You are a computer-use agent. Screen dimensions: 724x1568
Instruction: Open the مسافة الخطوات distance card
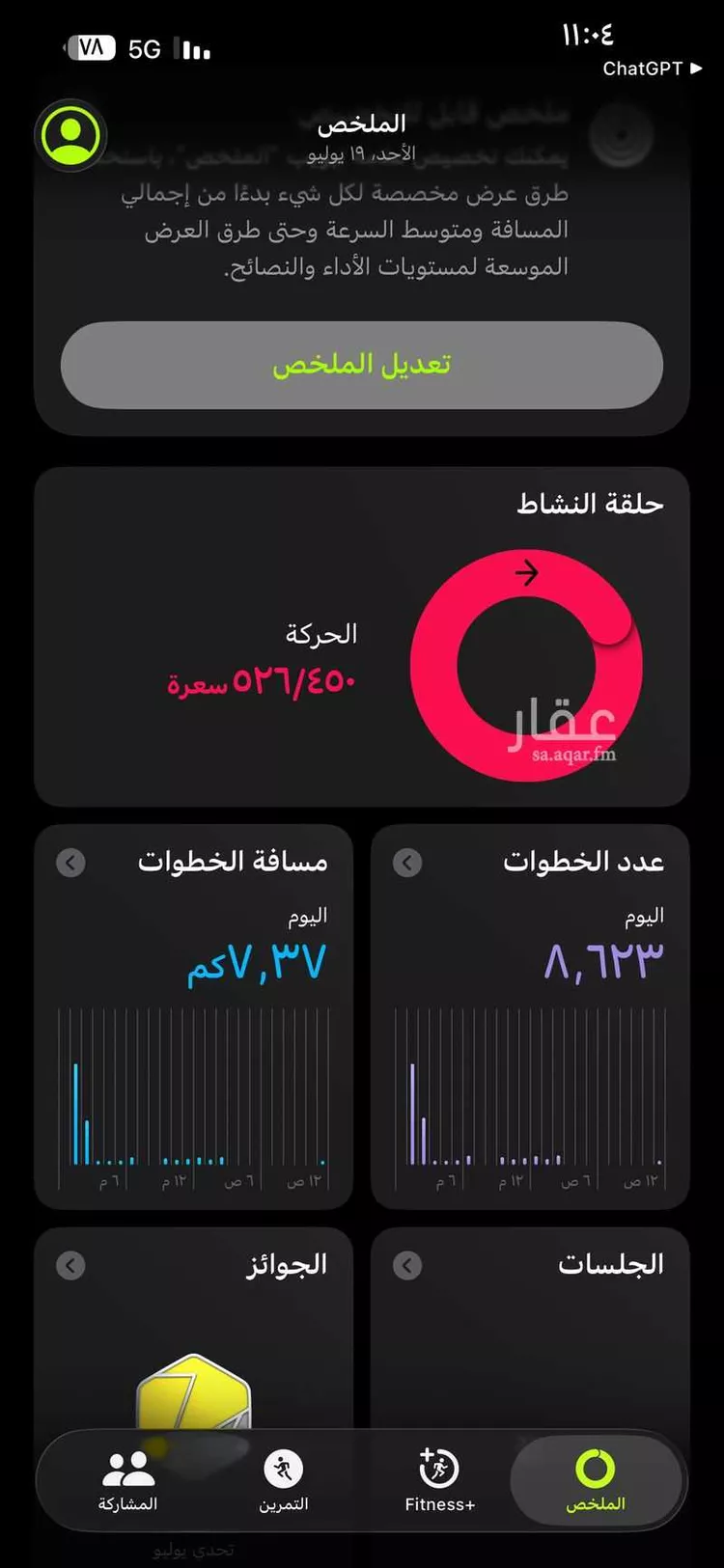coord(194,1016)
